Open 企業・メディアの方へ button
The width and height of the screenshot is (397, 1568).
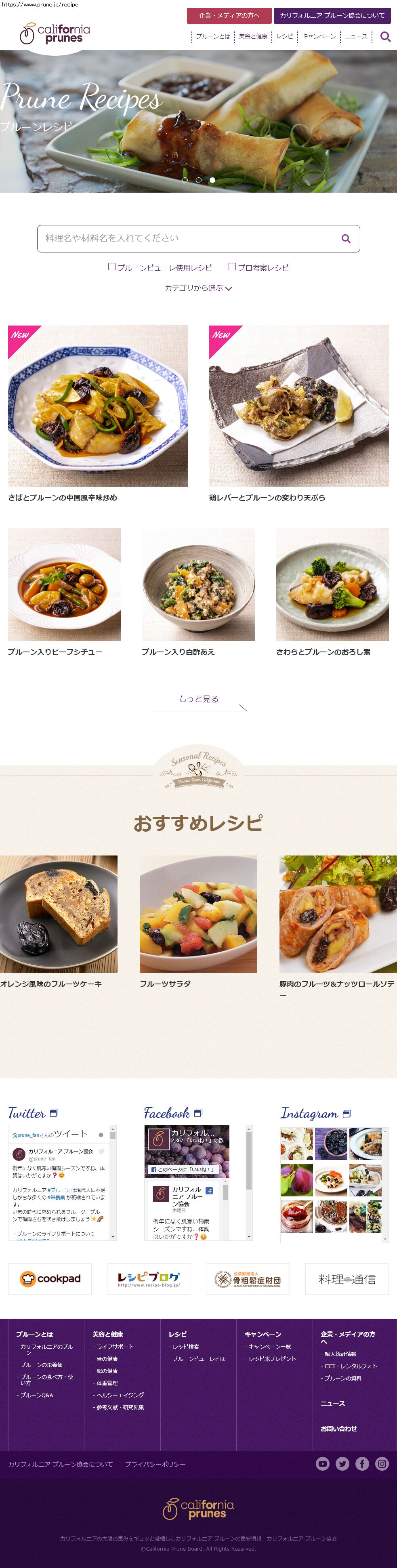pos(229,16)
